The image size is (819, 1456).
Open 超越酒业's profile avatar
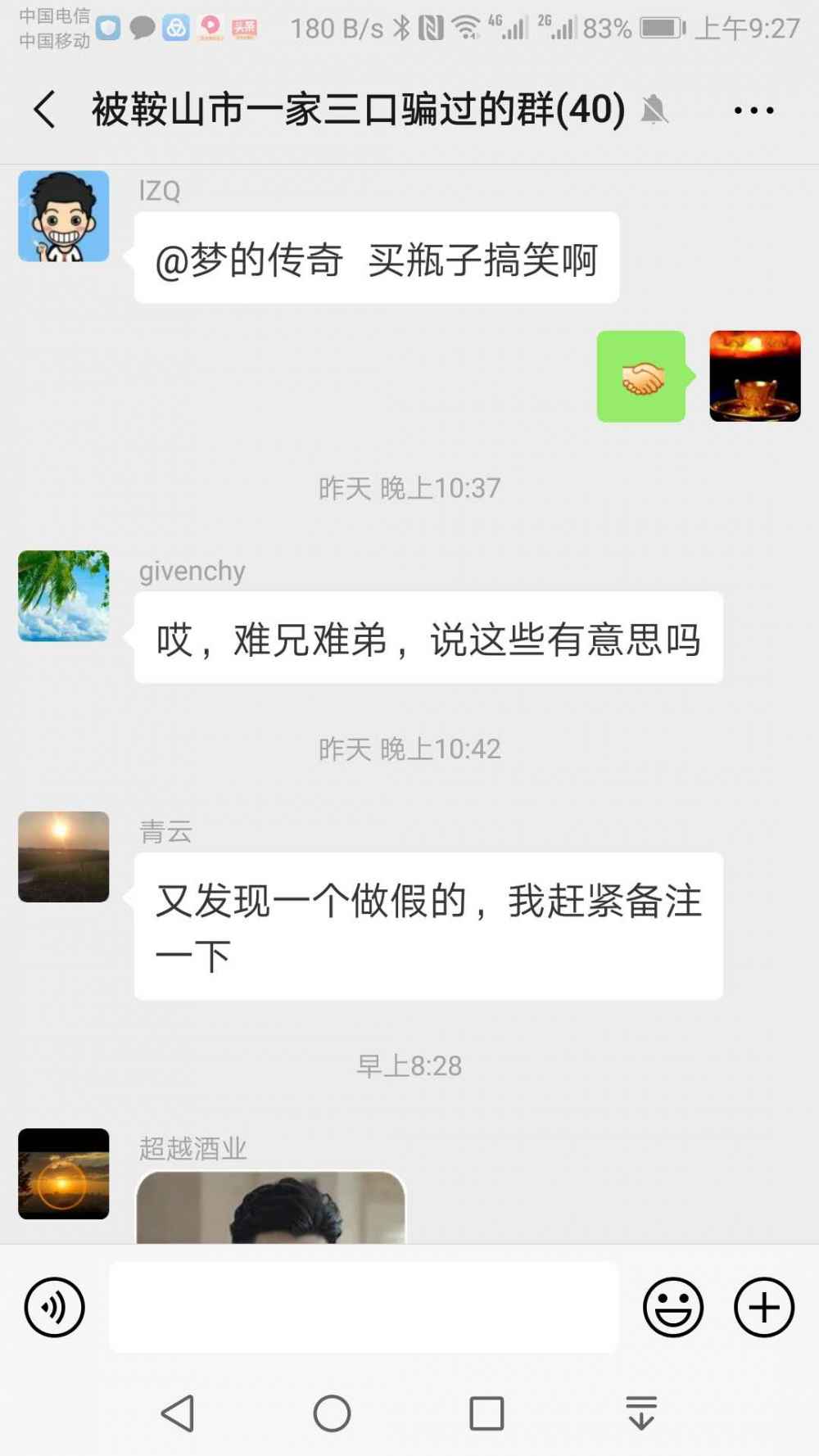64,1173
